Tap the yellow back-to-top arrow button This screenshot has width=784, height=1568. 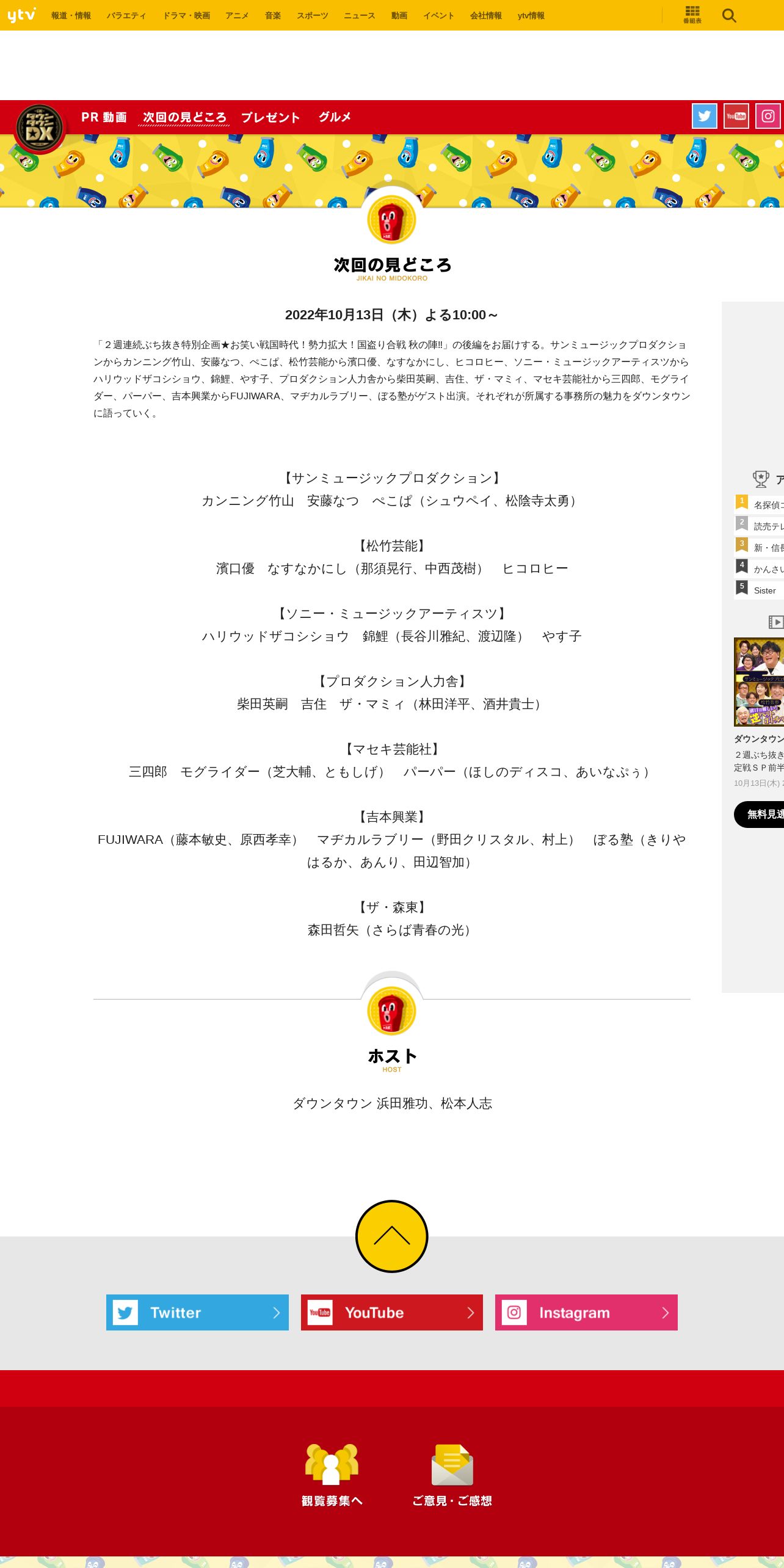click(x=392, y=1236)
